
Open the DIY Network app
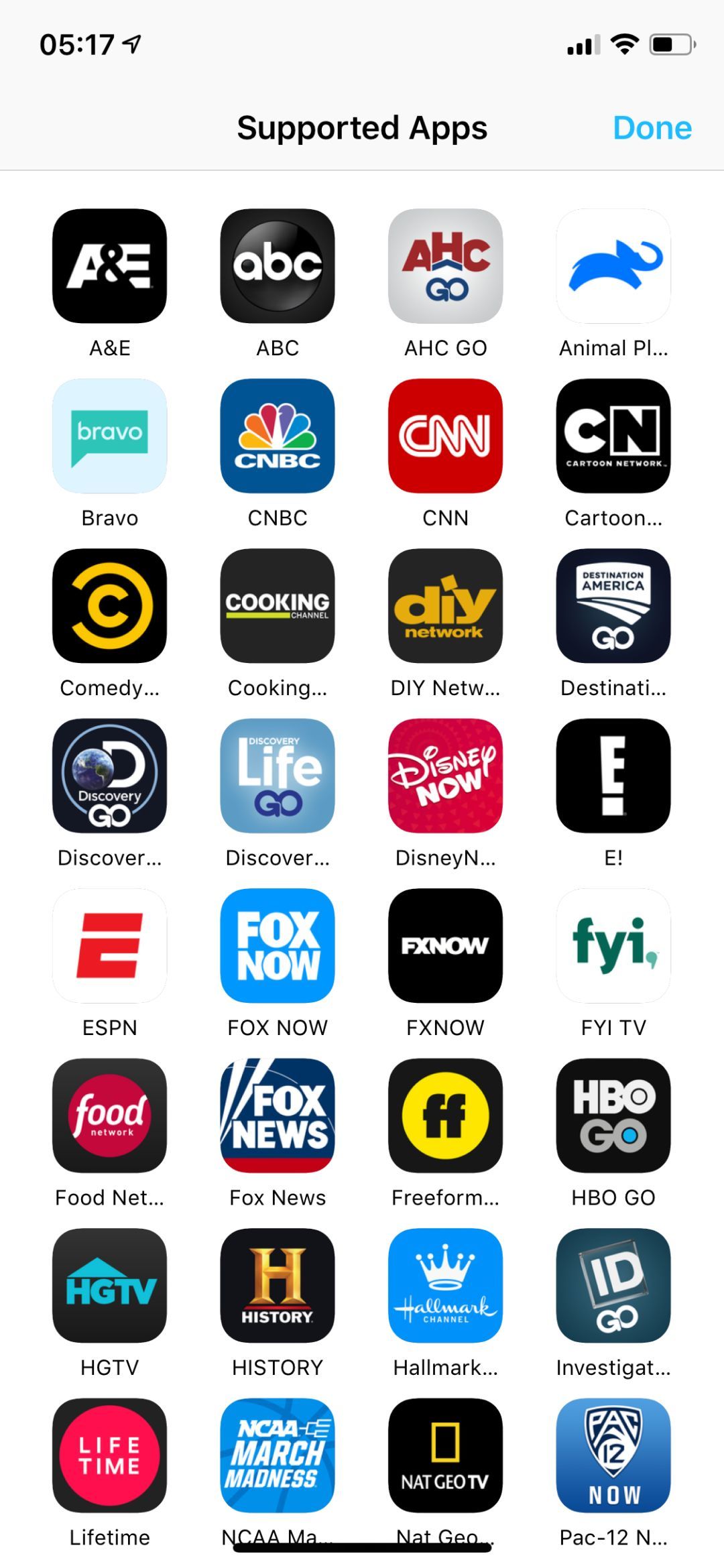click(x=445, y=605)
